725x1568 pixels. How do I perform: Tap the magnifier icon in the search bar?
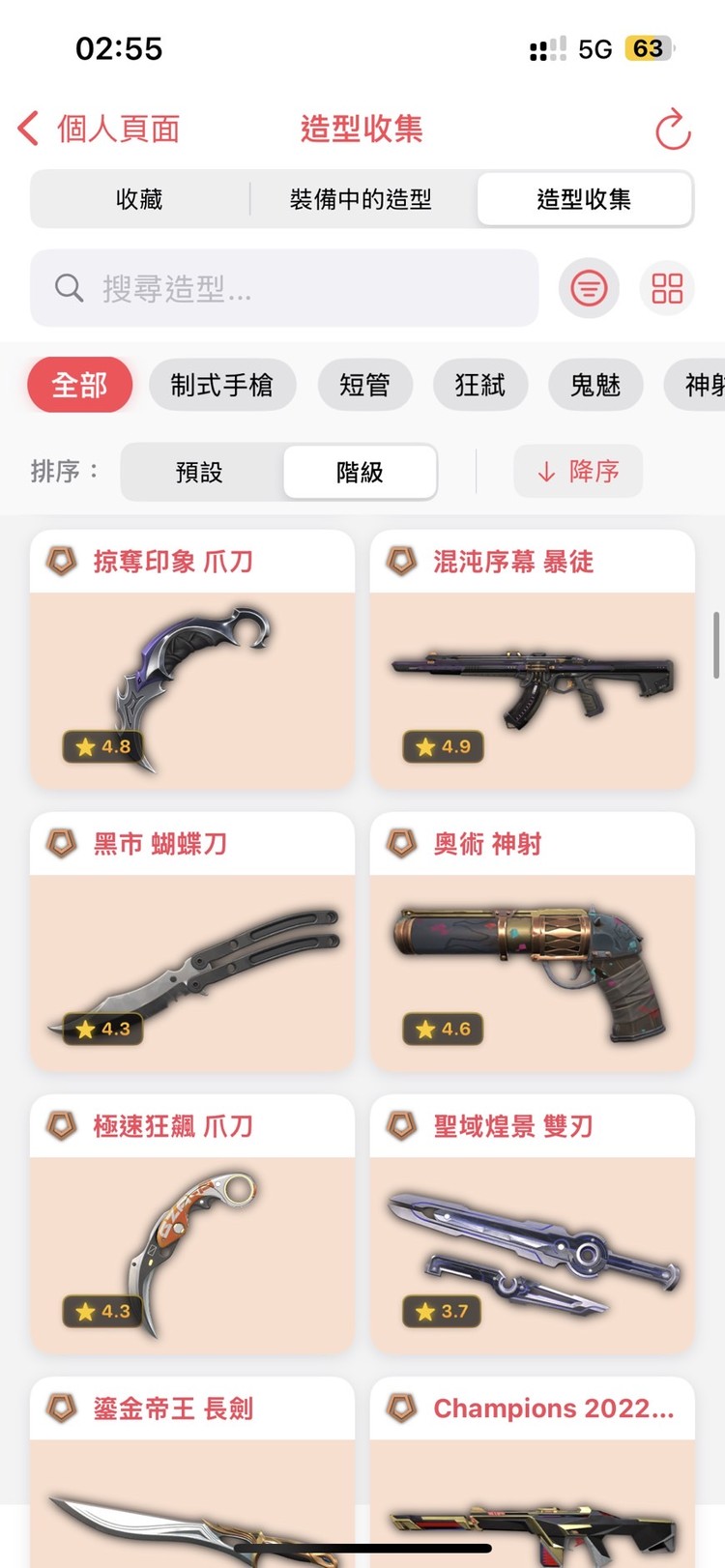tap(68, 288)
